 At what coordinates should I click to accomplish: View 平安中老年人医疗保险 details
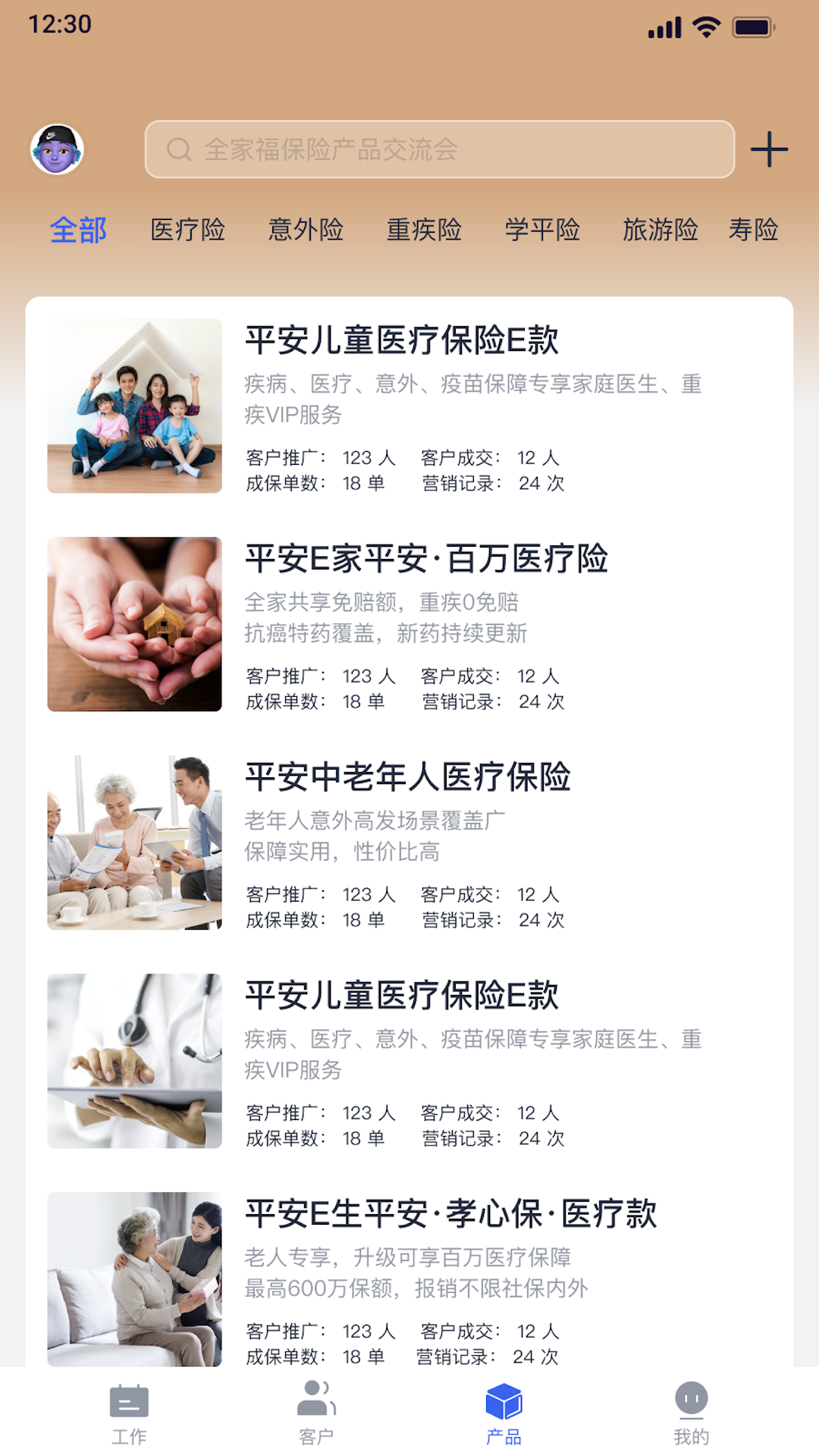(407, 777)
